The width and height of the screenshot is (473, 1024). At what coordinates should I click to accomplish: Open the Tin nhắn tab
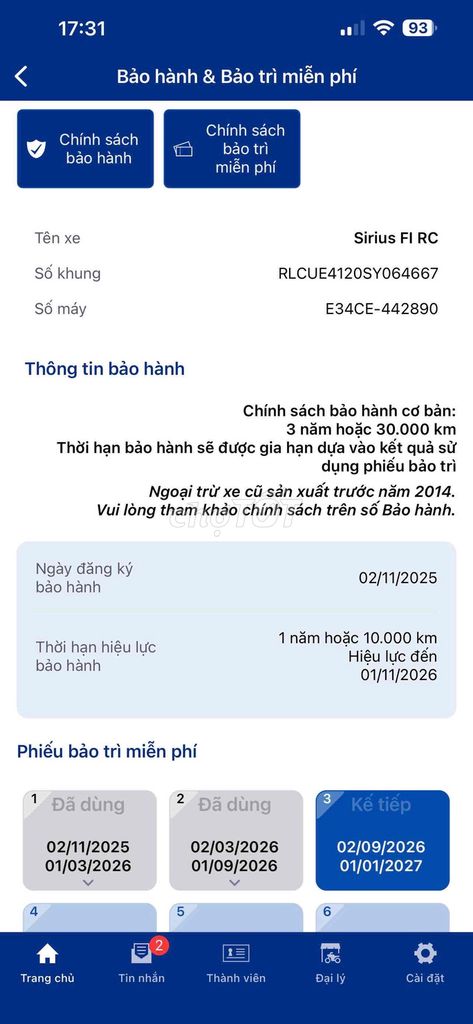[x=141, y=963]
